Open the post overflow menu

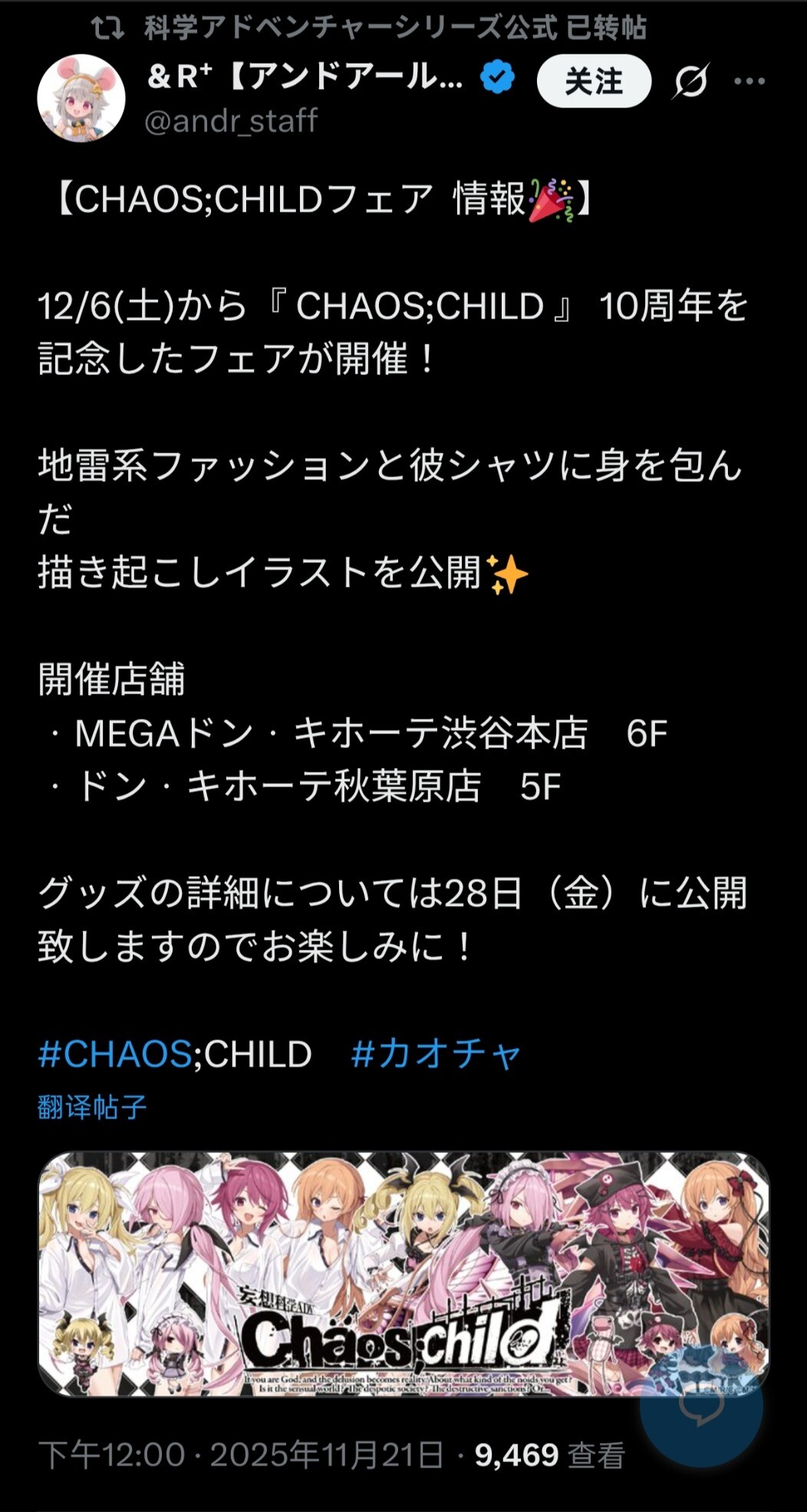(749, 81)
